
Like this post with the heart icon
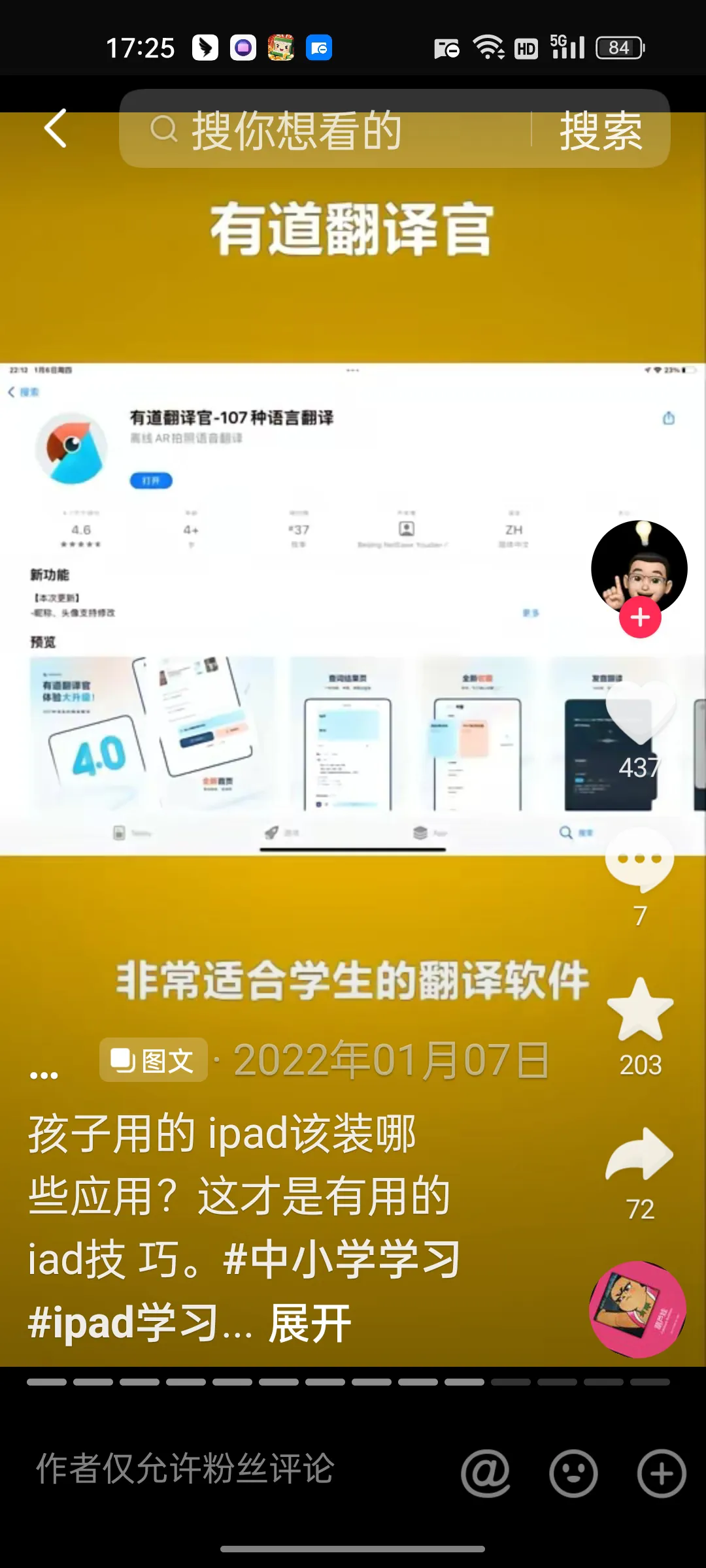click(640, 715)
